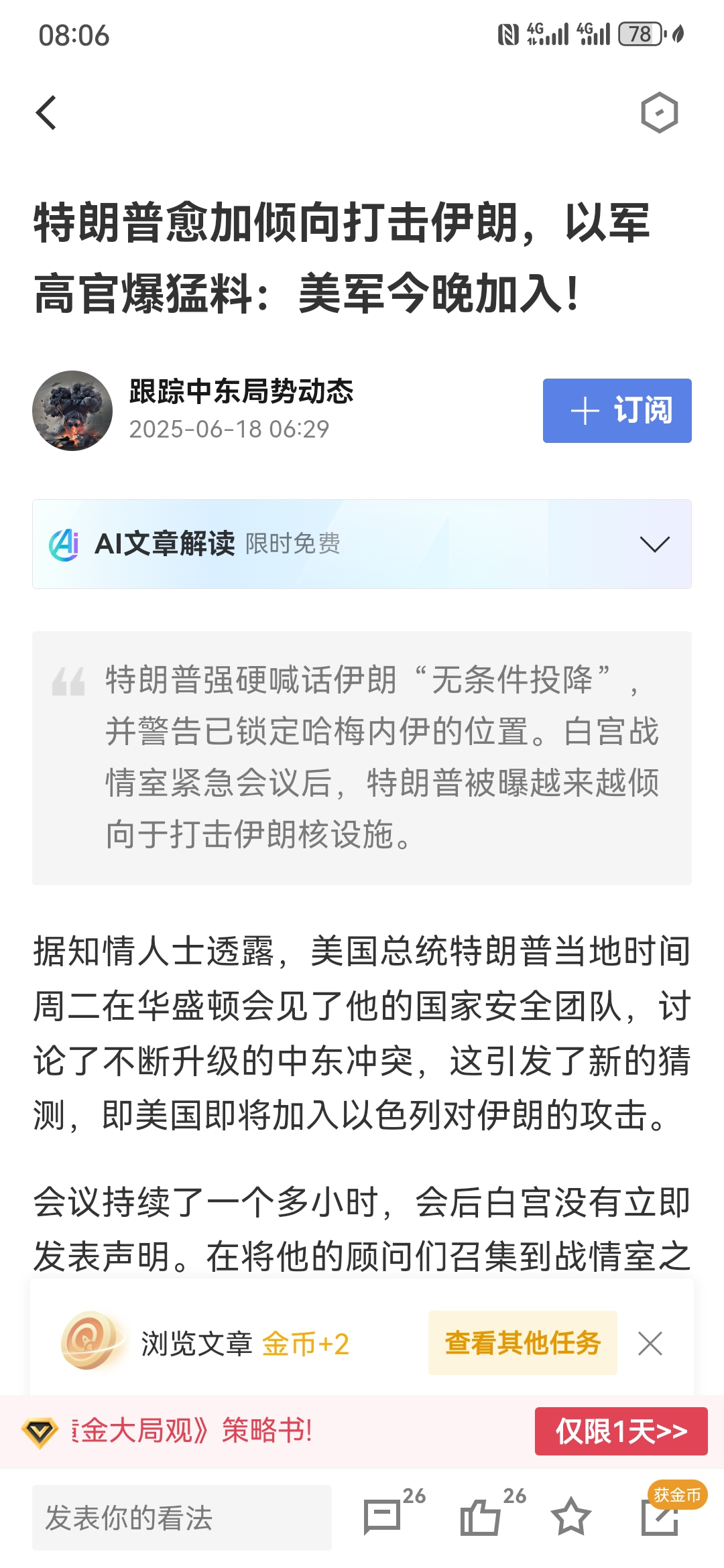The height and width of the screenshot is (1568, 724).
Task: Bookmark this article with the star
Action: click(570, 1517)
